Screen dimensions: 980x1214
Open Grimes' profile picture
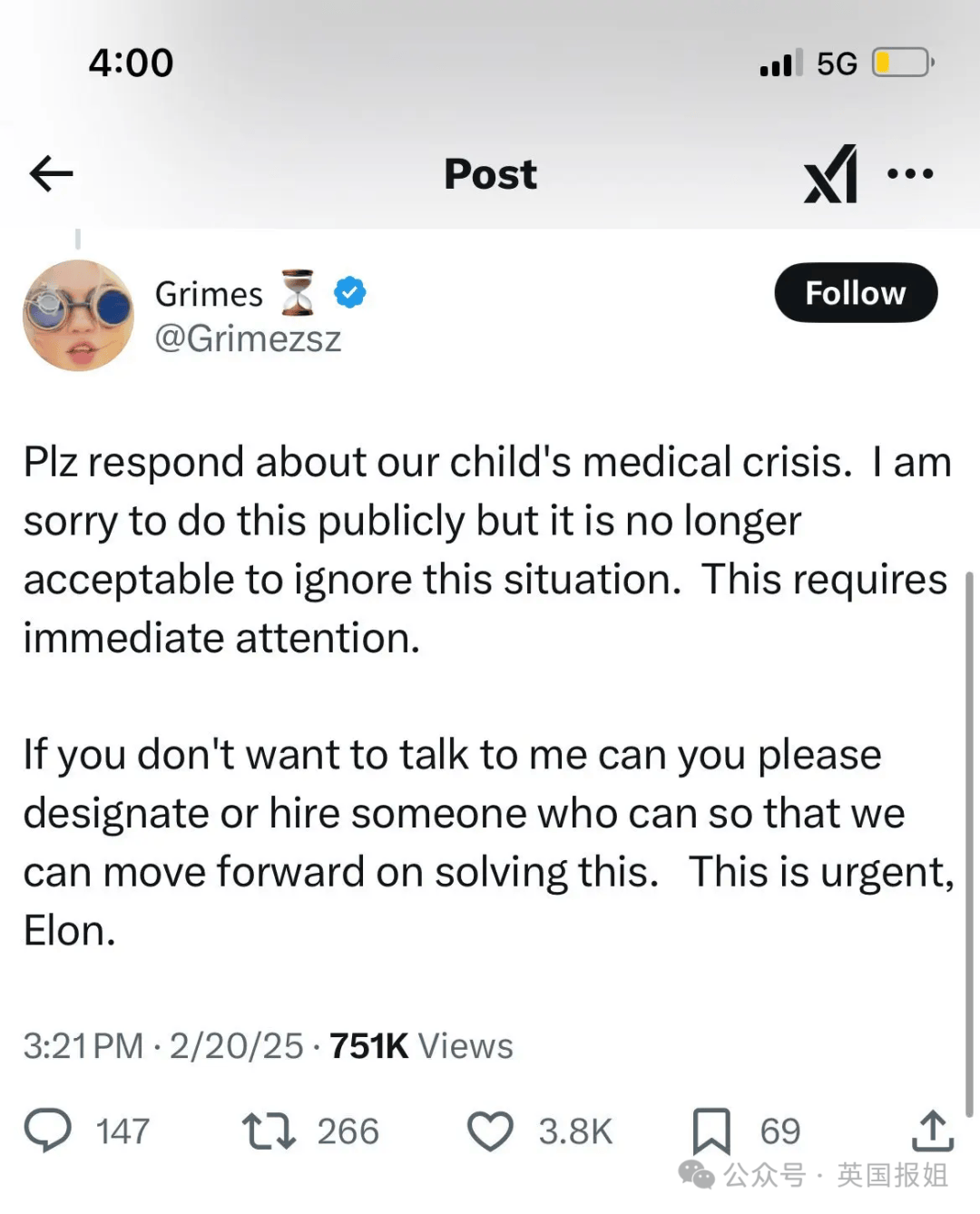coord(78,316)
